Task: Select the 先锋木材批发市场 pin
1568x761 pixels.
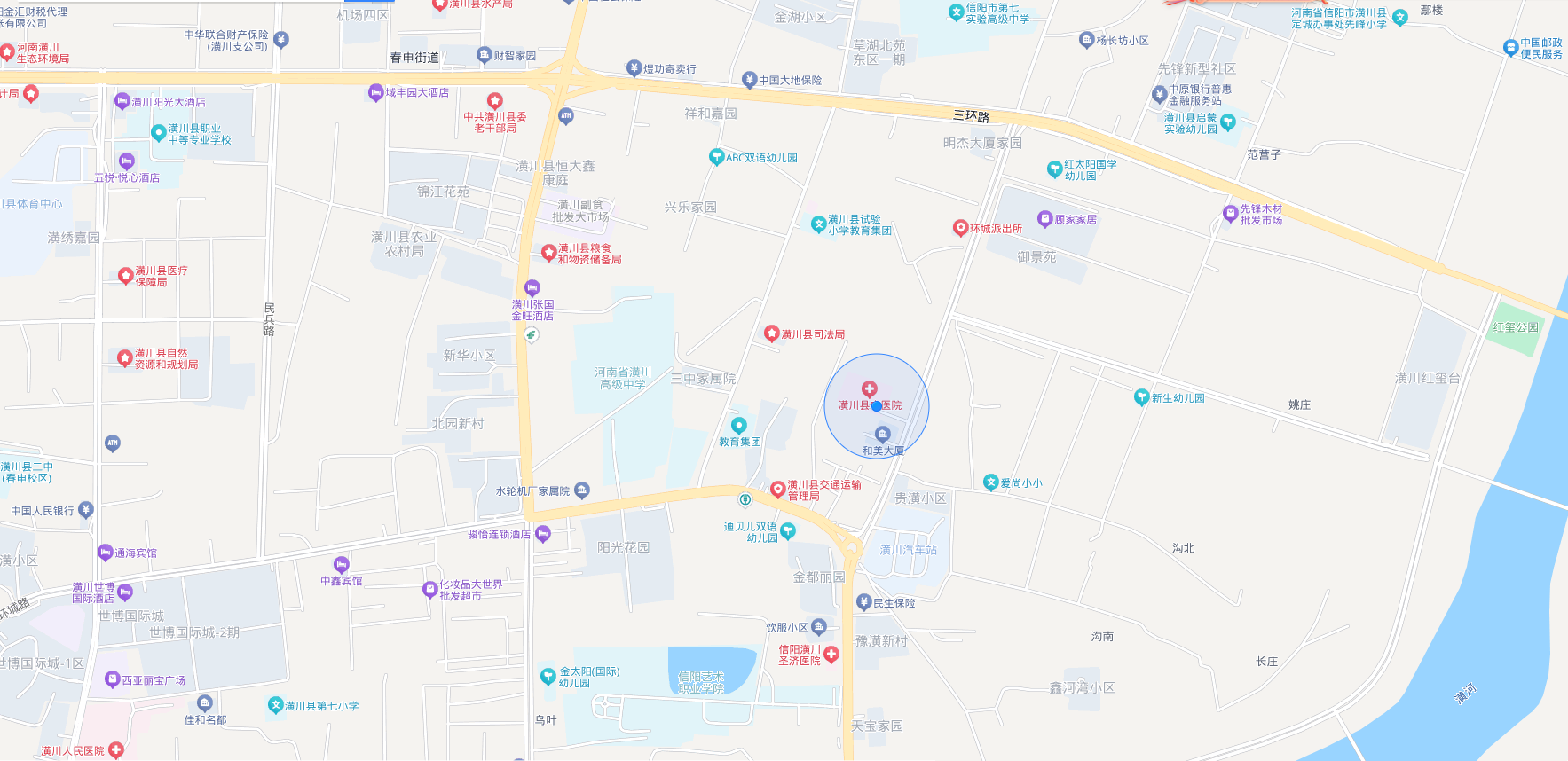Action: 1231,213
